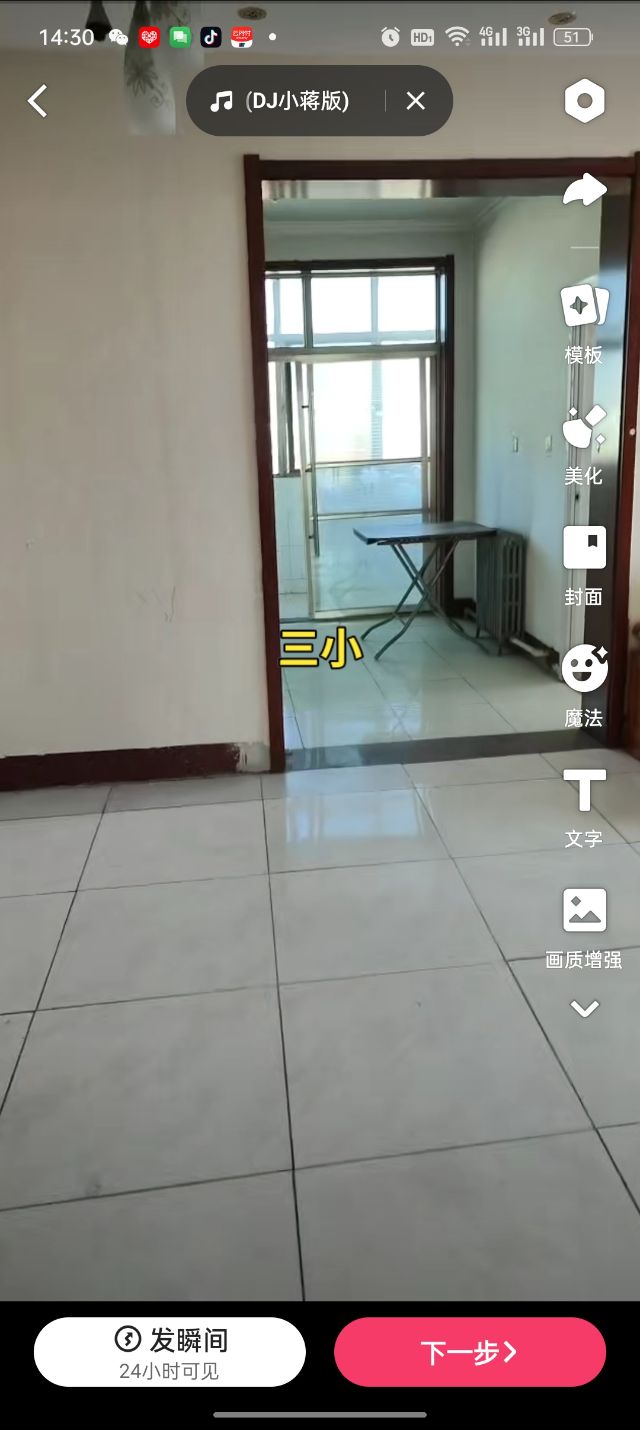Open the music selector (DJ小蒋版)
Screen dimensions: 640x1430
coord(282,101)
